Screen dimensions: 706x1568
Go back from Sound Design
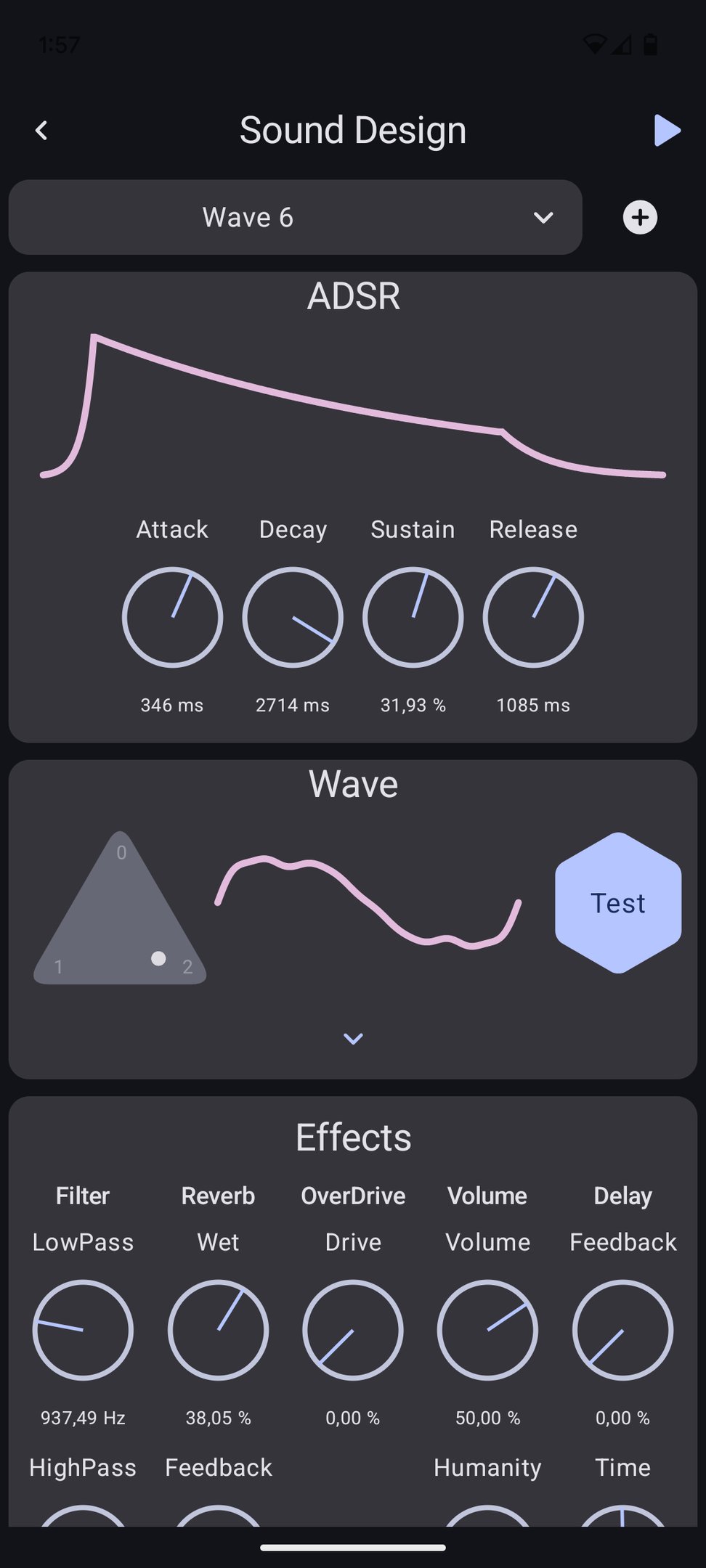[x=41, y=131]
